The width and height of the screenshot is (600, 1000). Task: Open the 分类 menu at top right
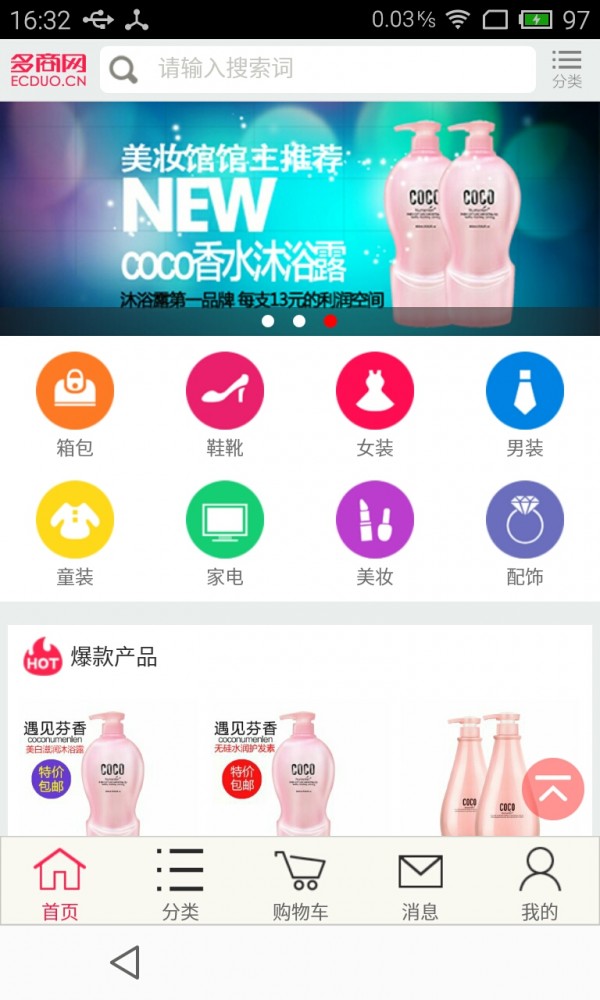[x=567, y=69]
